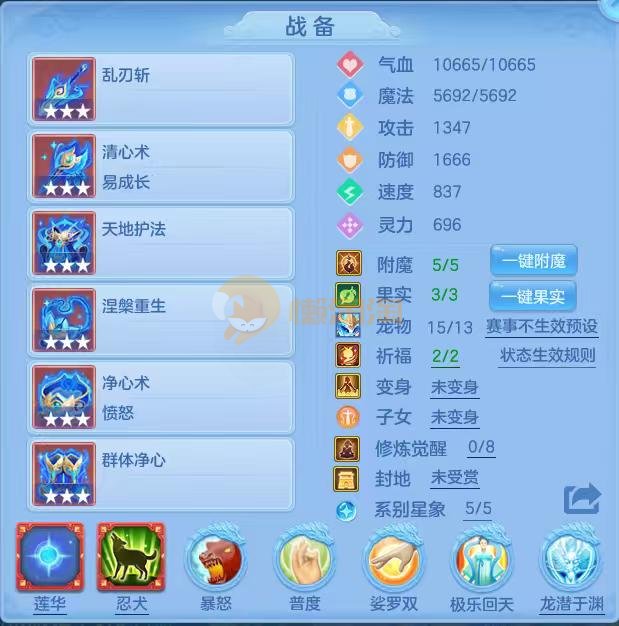Open the 变身 未变身 status link
Image resolution: width=619 pixels, height=626 pixels.
click(x=454, y=387)
